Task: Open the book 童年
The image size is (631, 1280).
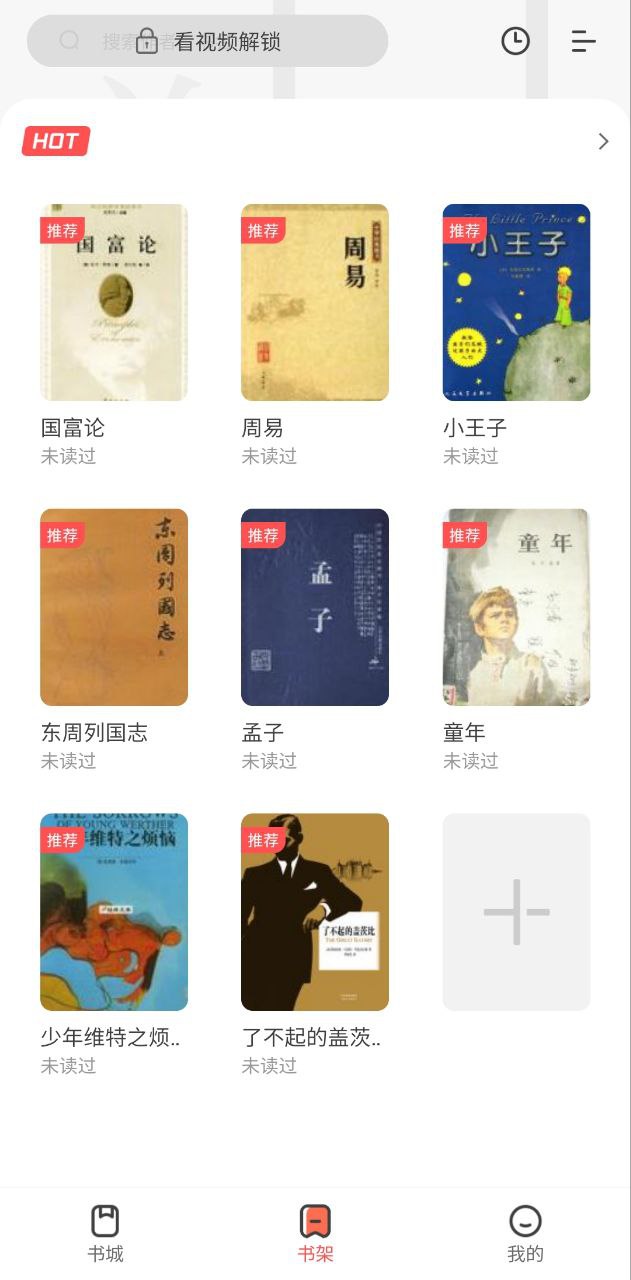Action: pos(516,607)
